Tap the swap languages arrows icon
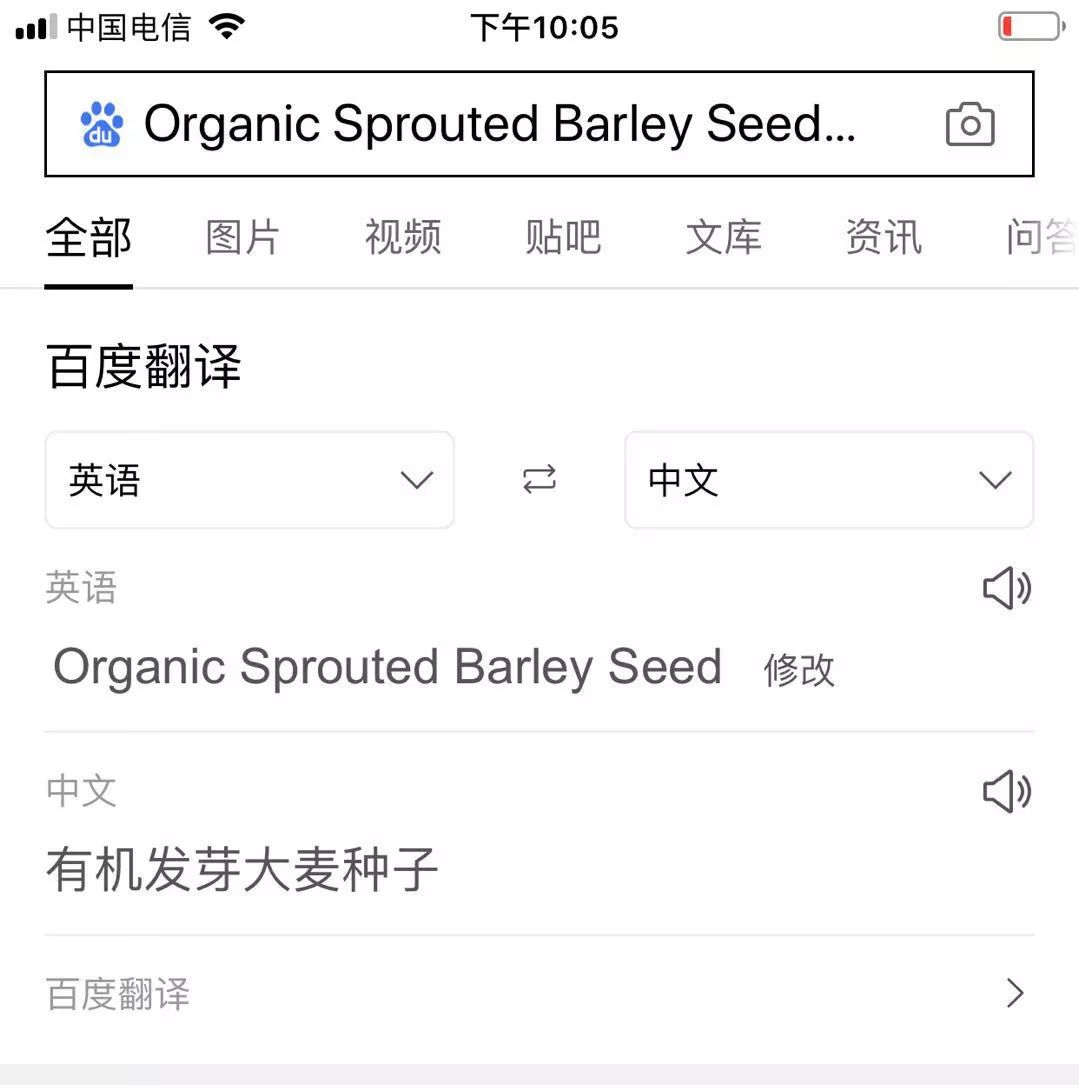 click(x=538, y=480)
